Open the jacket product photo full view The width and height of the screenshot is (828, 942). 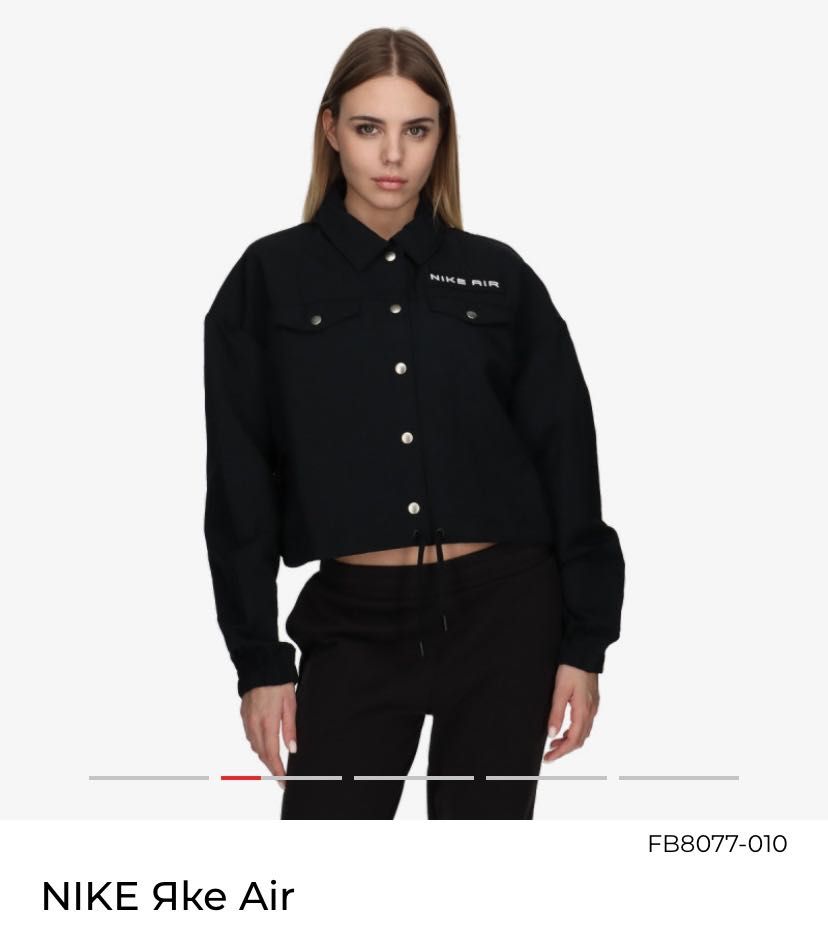click(x=414, y=400)
